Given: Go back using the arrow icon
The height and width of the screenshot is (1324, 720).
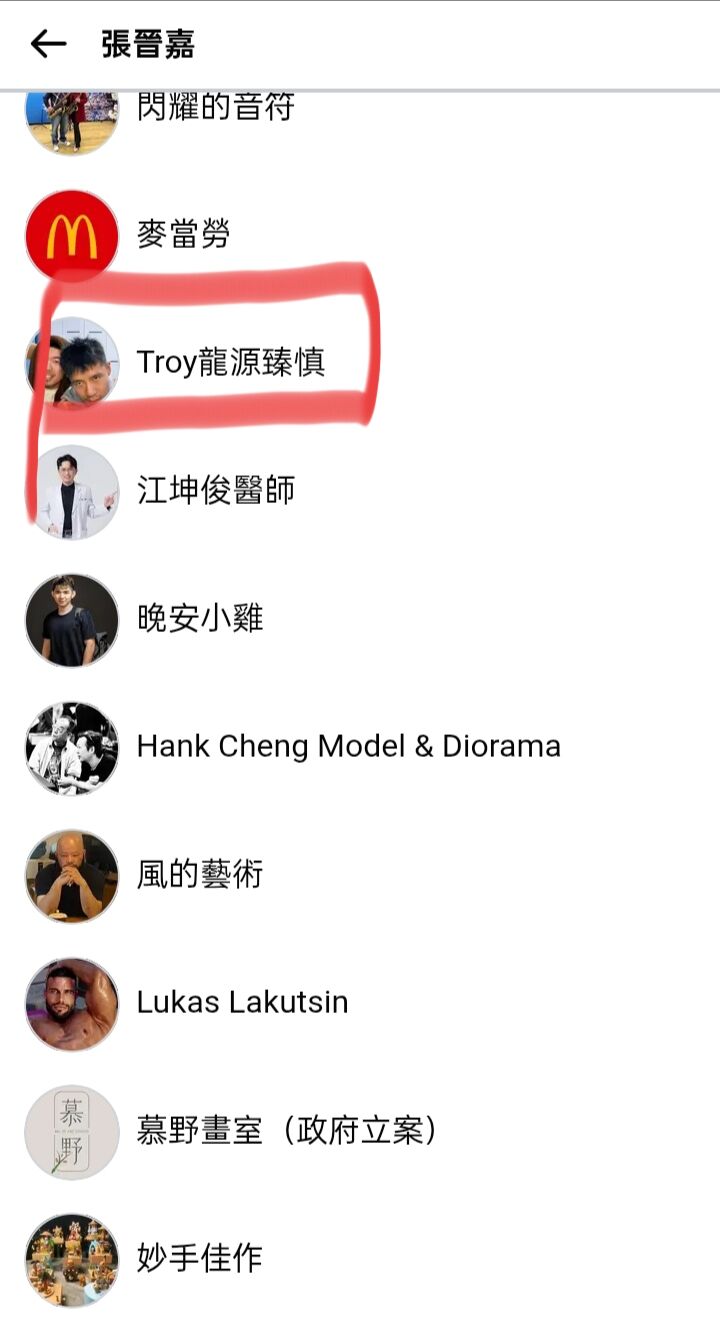Looking at the screenshot, I should click(48, 44).
